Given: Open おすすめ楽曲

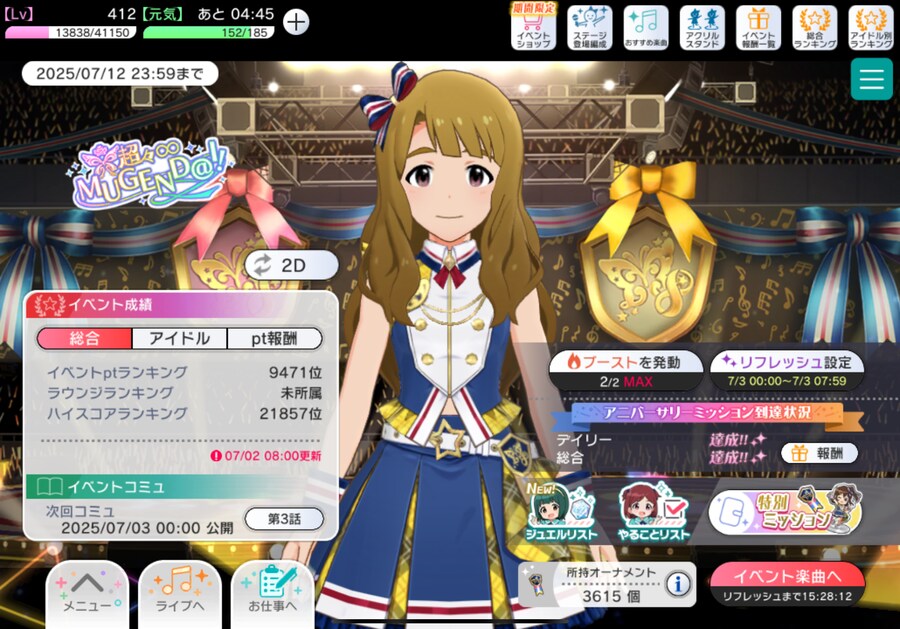Looking at the screenshot, I should click(x=646, y=27).
